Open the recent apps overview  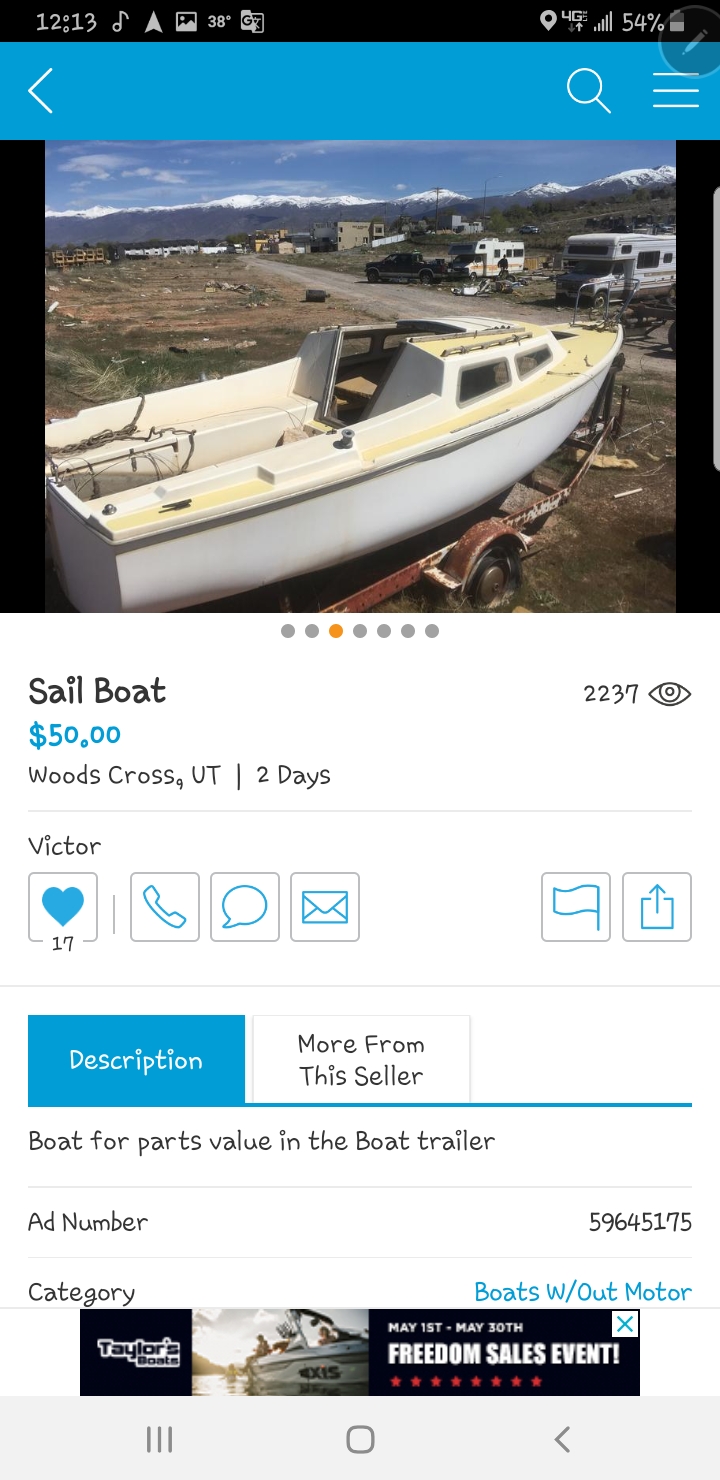[159, 1439]
